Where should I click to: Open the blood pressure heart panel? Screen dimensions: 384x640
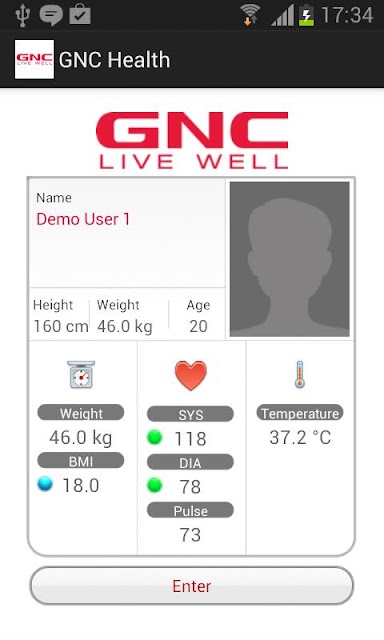click(191, 448)
